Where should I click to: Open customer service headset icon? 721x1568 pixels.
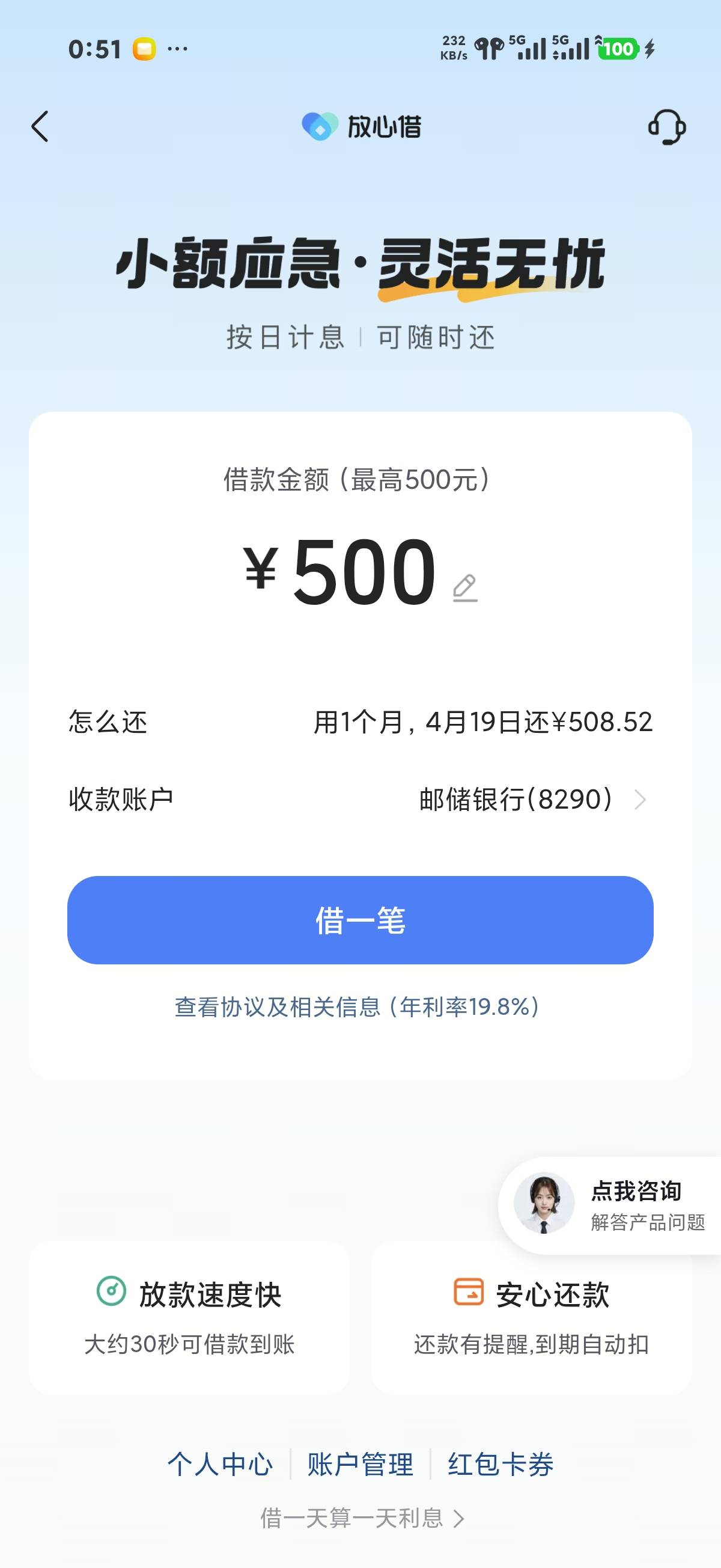[667, 127]
